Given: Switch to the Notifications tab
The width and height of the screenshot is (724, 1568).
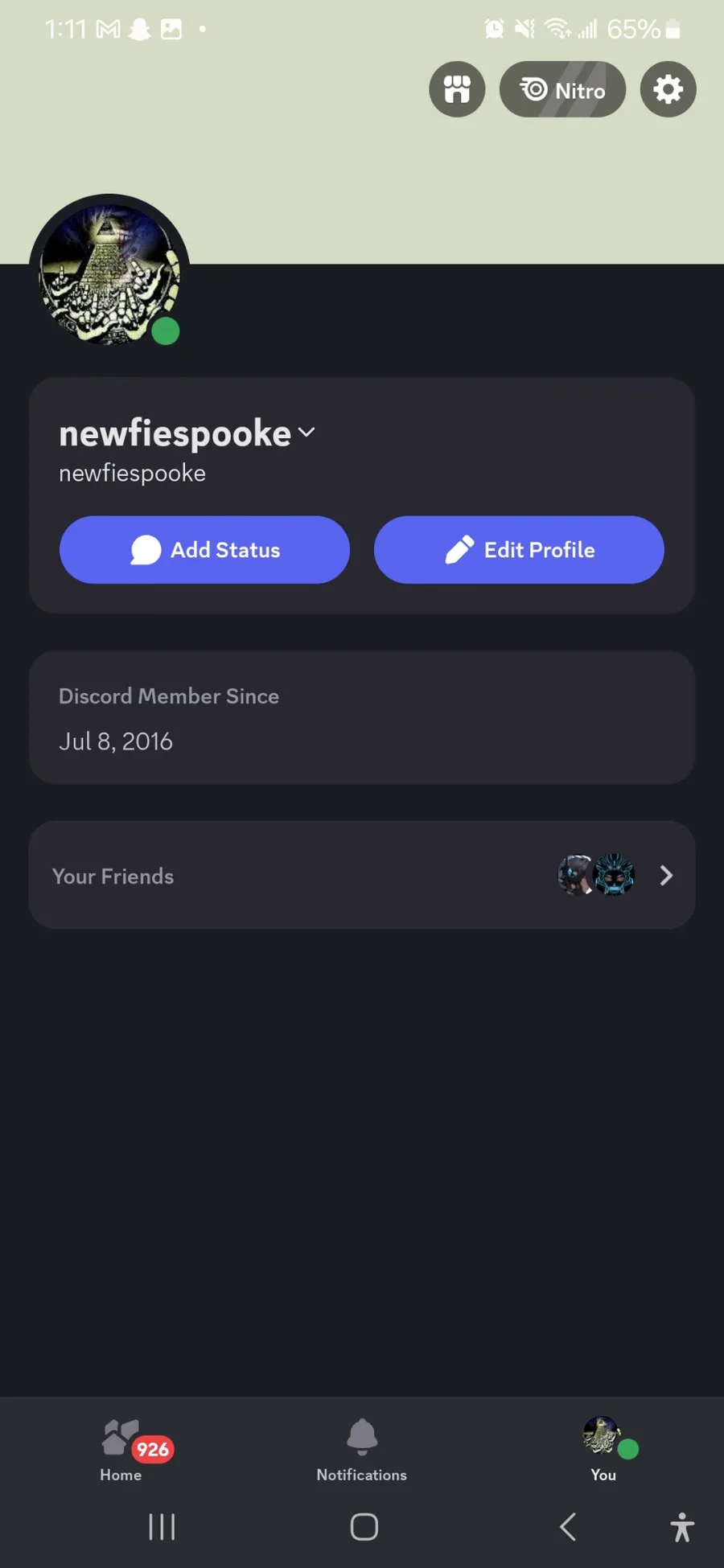Looking at the screenshot, I should click(x=362, y=1449).
